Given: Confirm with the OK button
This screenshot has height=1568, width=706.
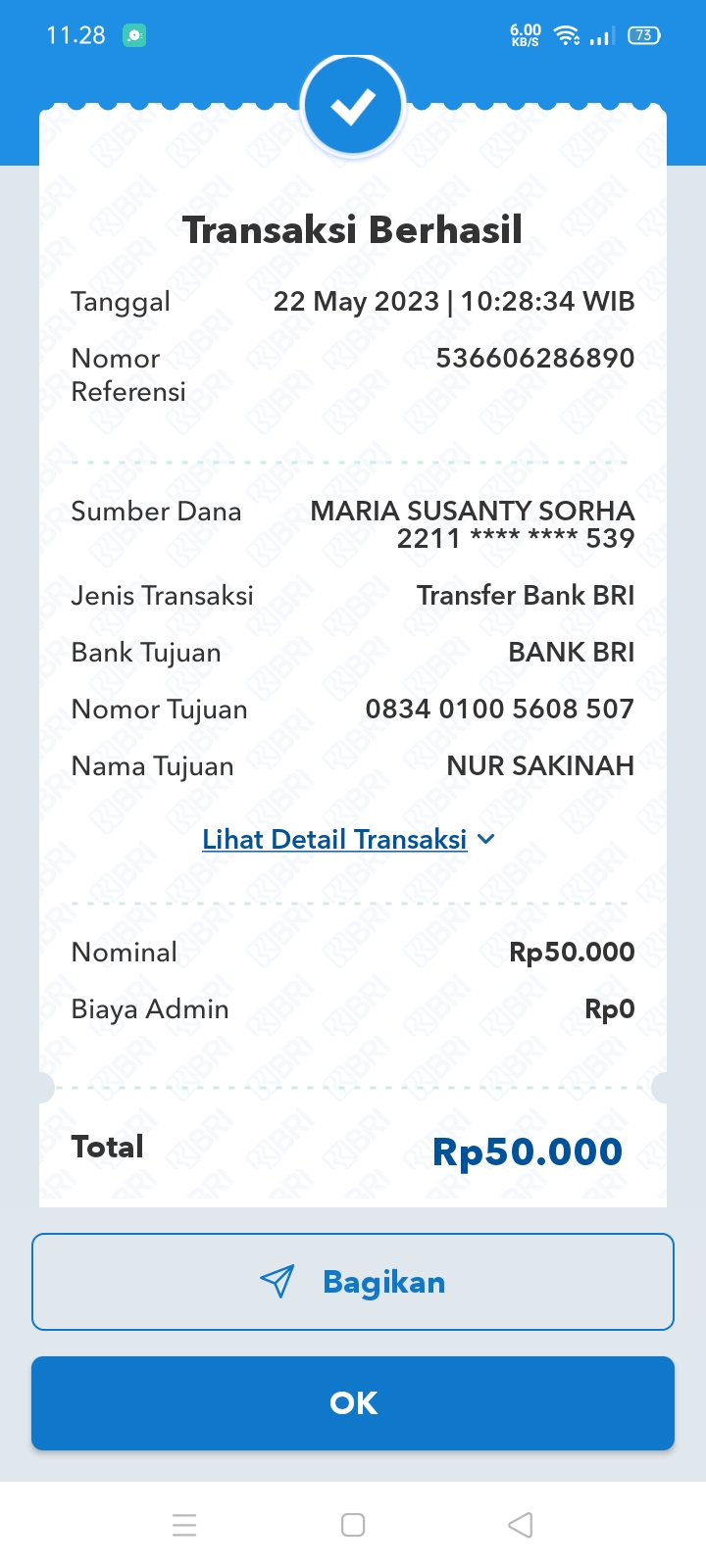Looking at the screenshot, I should [353, 1403].
